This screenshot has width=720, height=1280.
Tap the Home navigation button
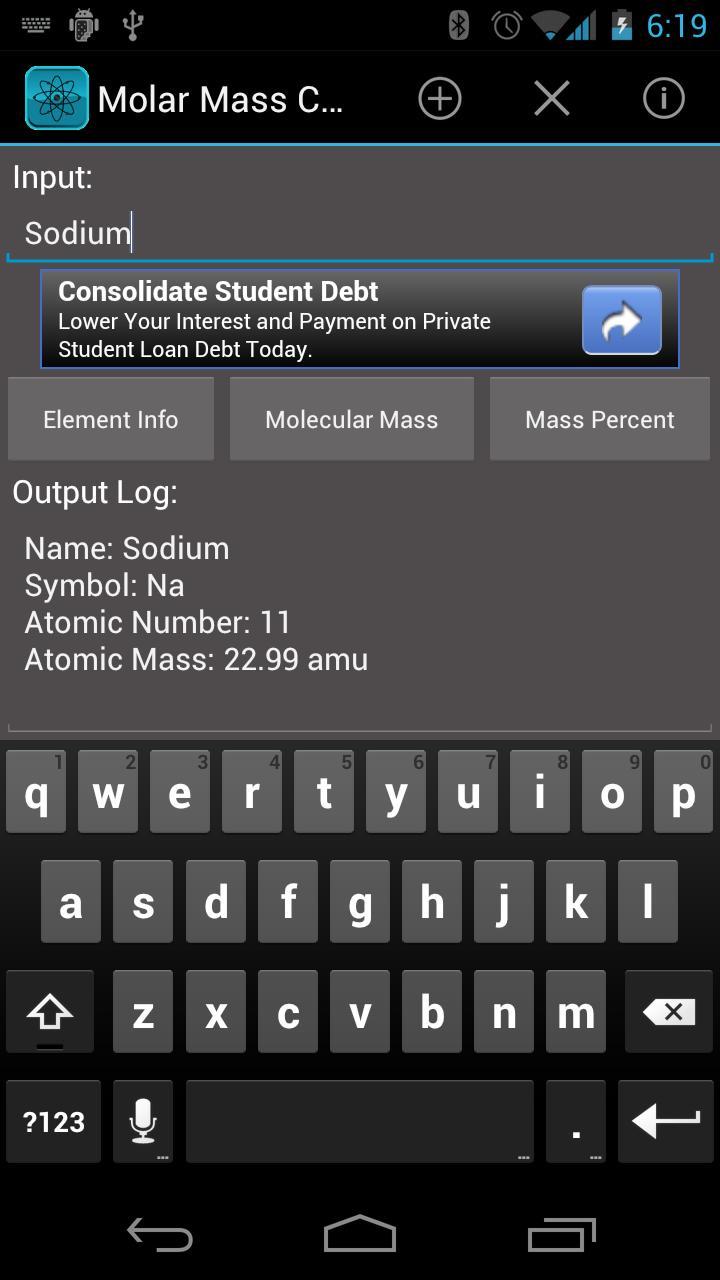pos(359,1234)
